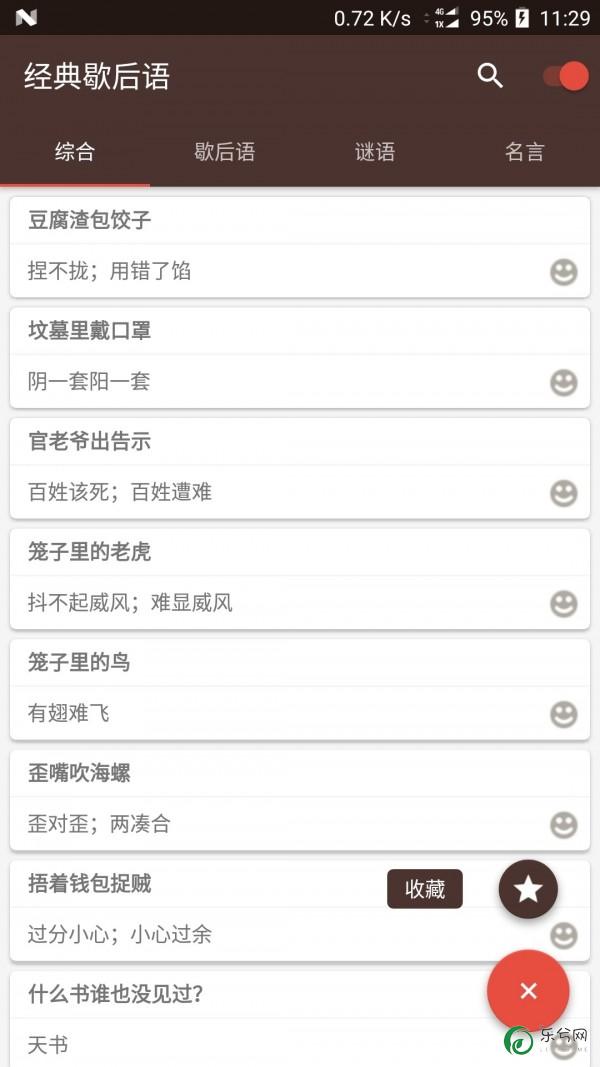
Task: Open the 什么书谁也没见过? card
Action: click(x=300, y=1019)
